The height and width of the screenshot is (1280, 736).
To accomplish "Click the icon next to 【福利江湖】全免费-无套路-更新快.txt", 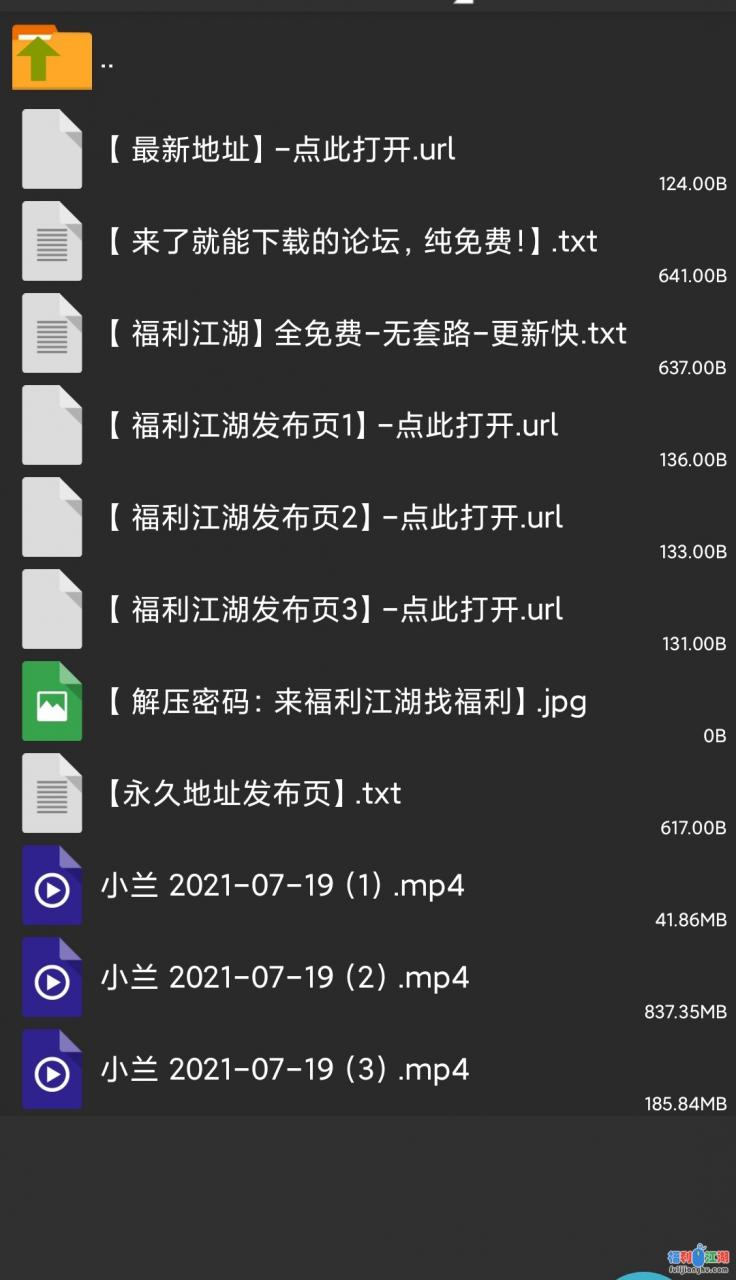I will pyautogui.click(x=51, y=333).
